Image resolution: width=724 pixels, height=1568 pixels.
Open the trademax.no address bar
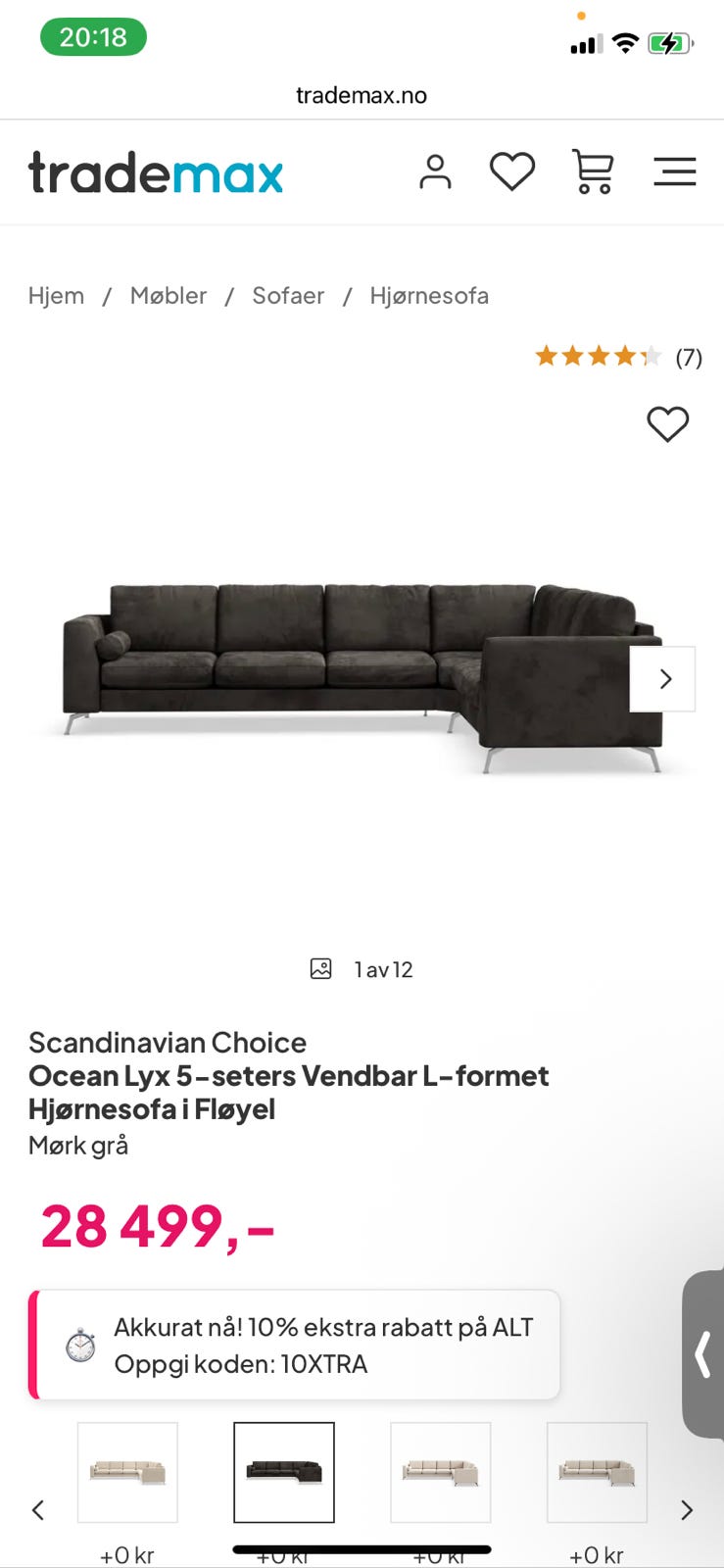coord(362,95)
